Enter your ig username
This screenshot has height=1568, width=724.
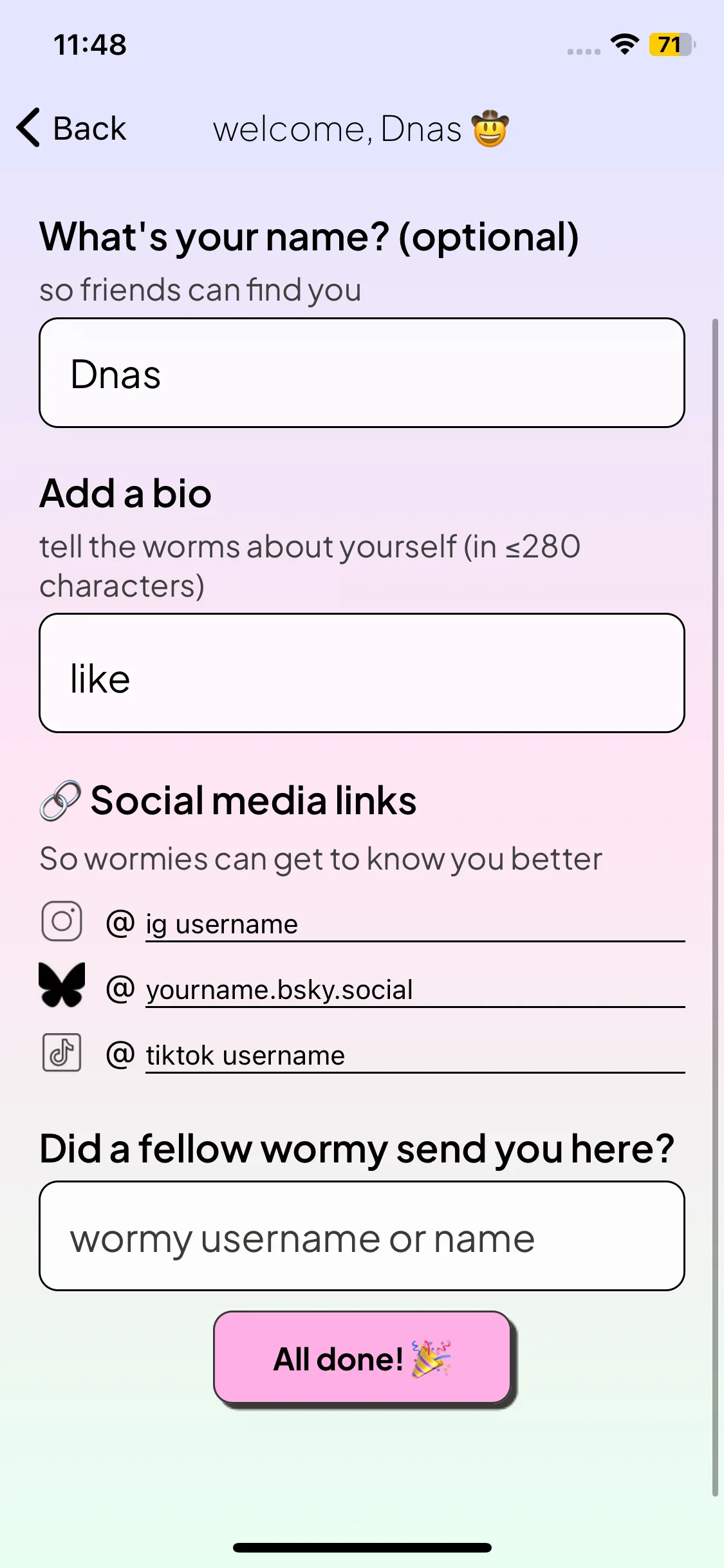[415, 924]
